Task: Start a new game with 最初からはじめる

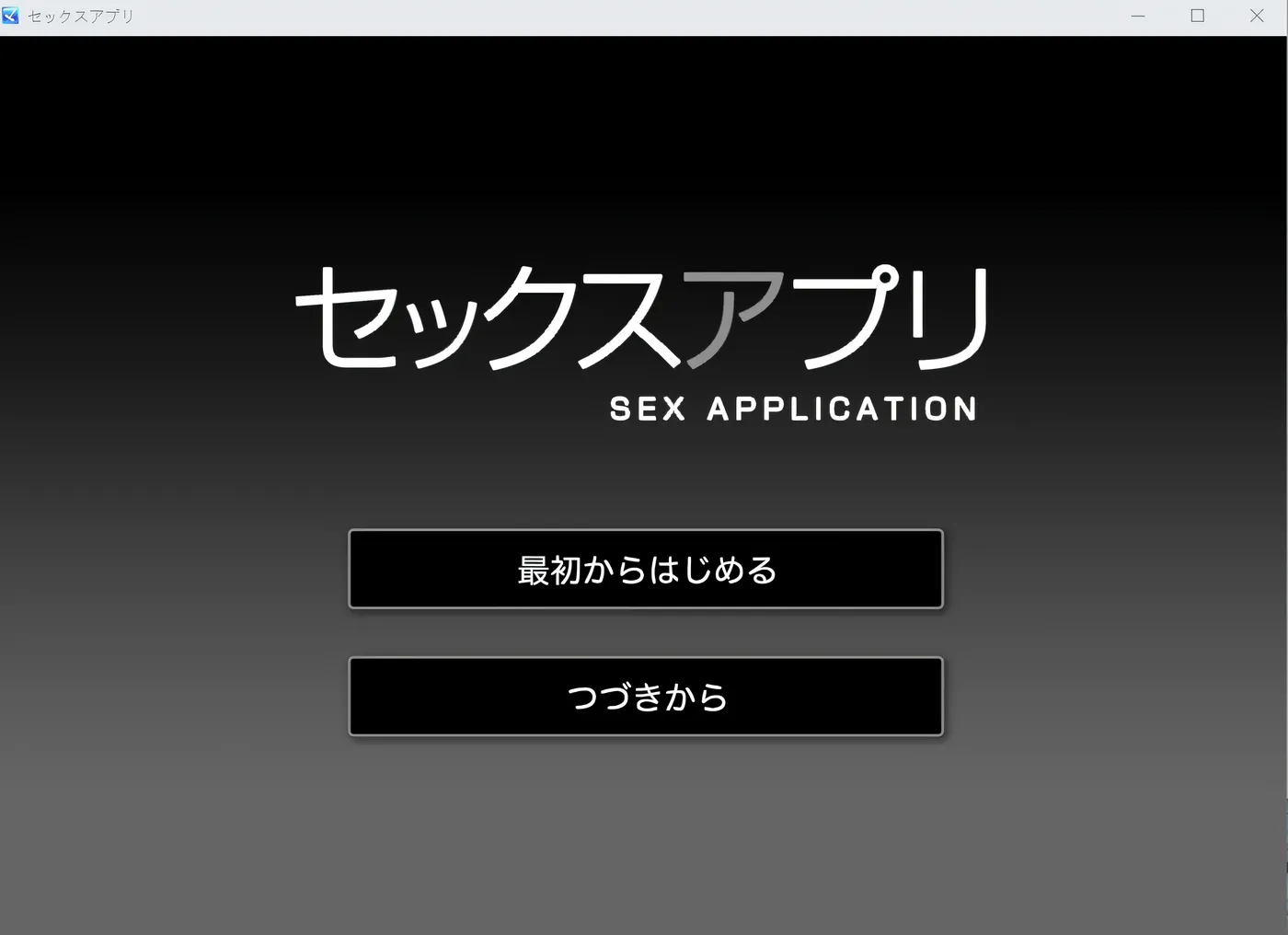Action: click(x=646, y=570)
